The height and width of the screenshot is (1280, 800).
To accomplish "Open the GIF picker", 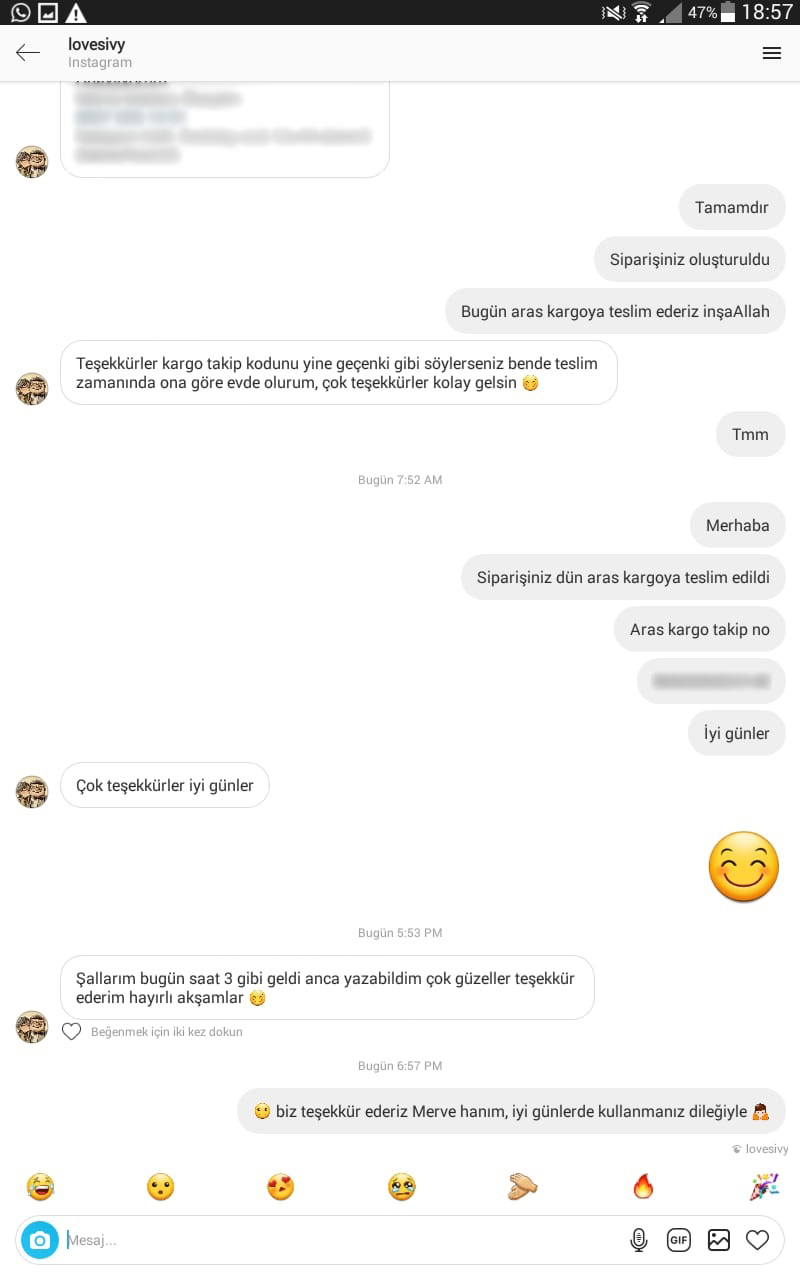I will tap(679, 1240).
